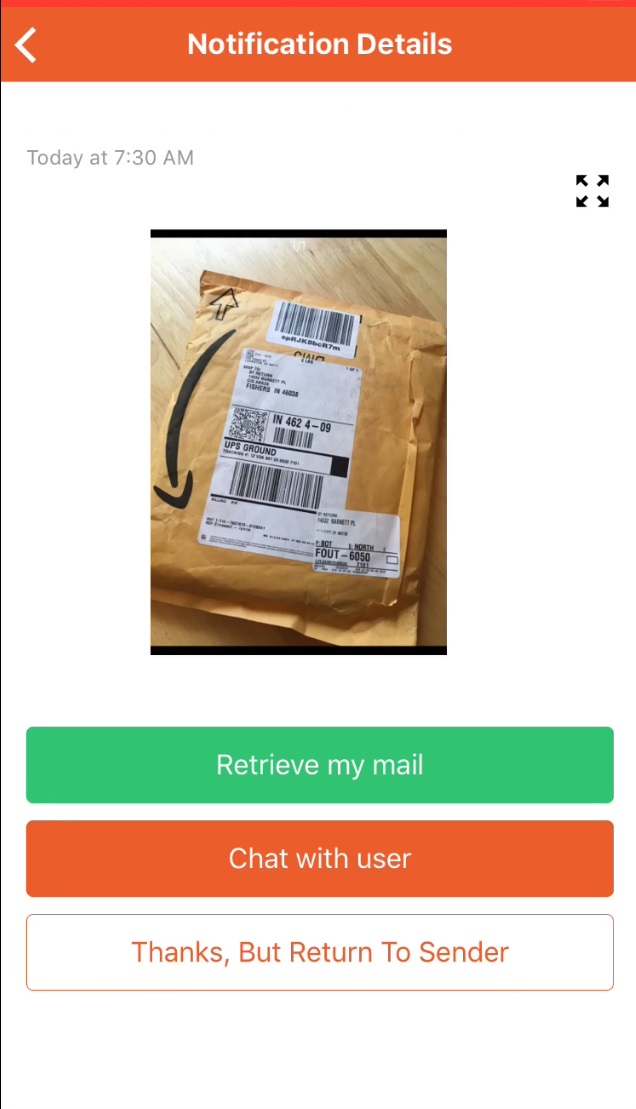
Task: Go back from Notification Details
Action: (x=27, y=45)
